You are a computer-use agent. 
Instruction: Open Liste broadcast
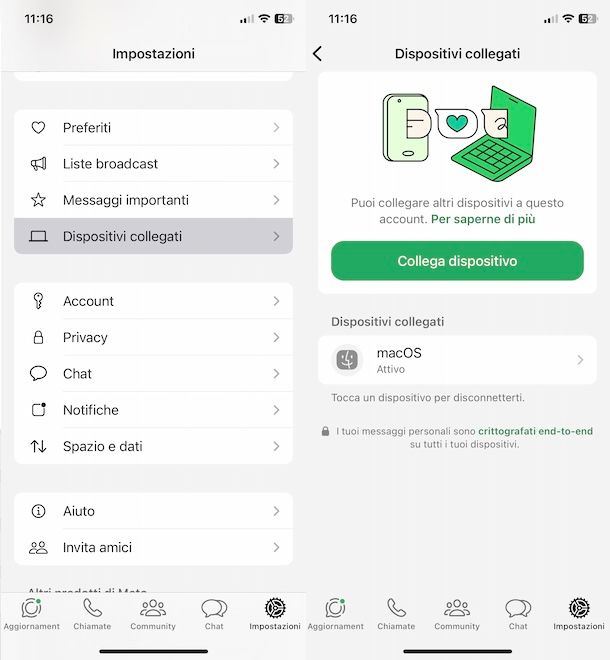153,164
